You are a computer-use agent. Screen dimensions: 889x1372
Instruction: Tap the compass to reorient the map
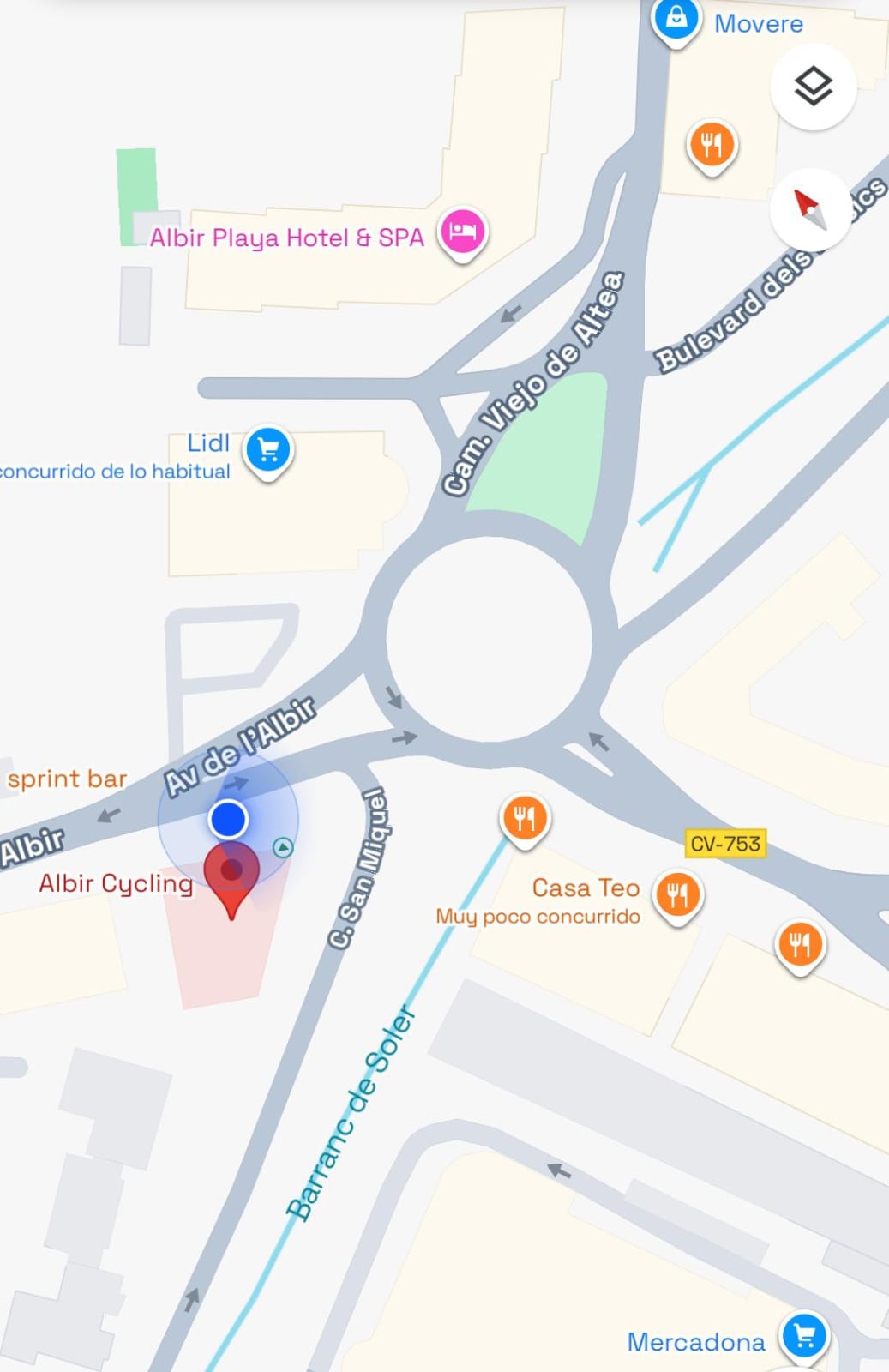(x=812, y=210)
